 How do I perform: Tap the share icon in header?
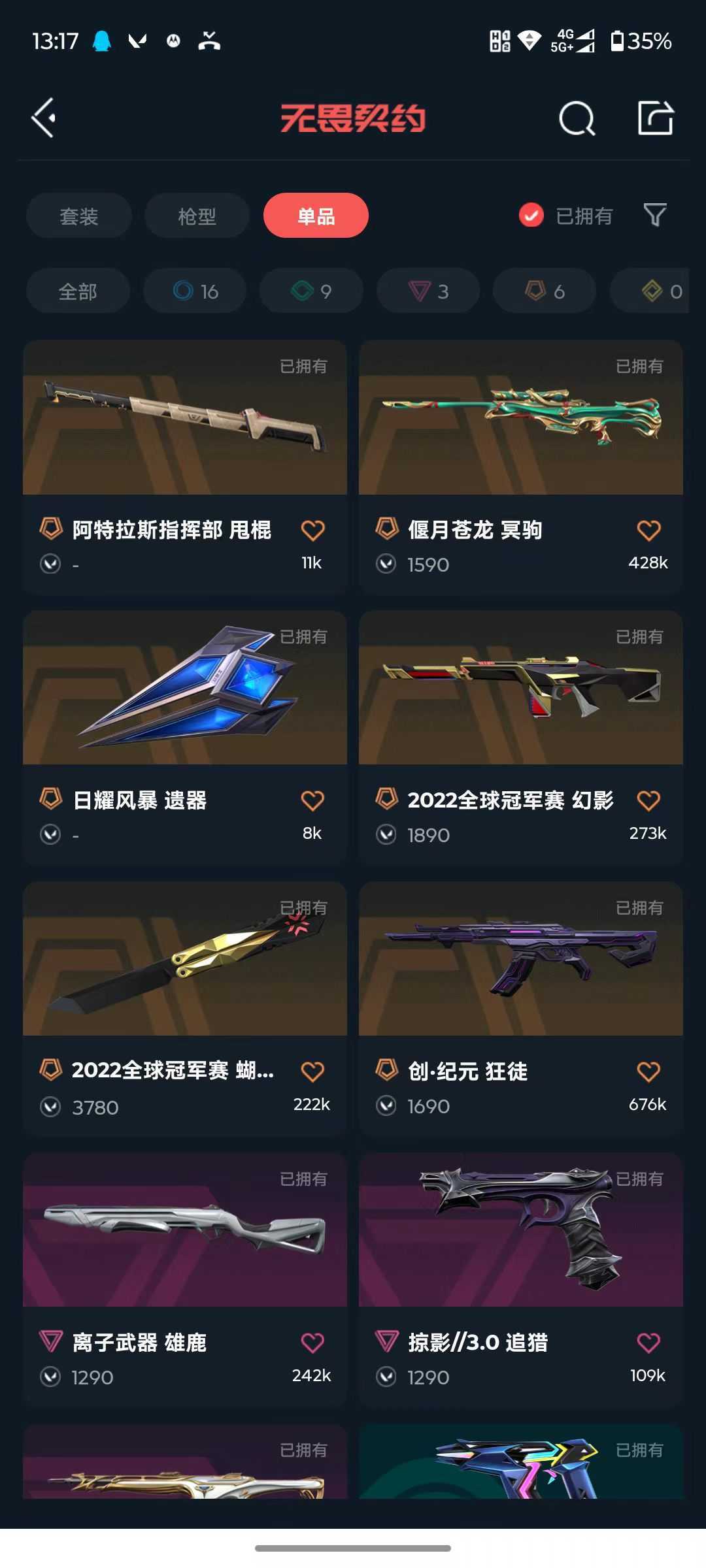pyautogui.click(x=656, y=118)
